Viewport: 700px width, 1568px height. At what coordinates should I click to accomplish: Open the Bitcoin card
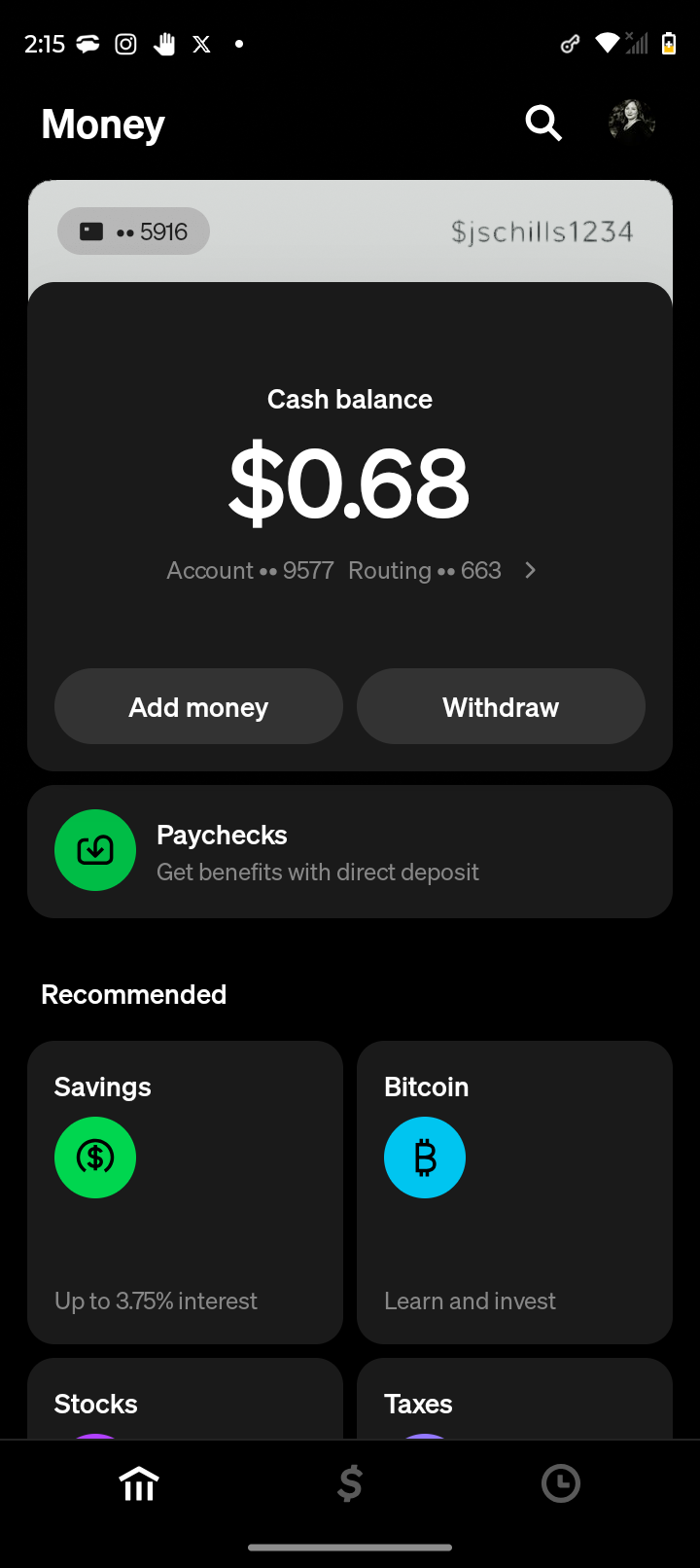(514, 1192)
